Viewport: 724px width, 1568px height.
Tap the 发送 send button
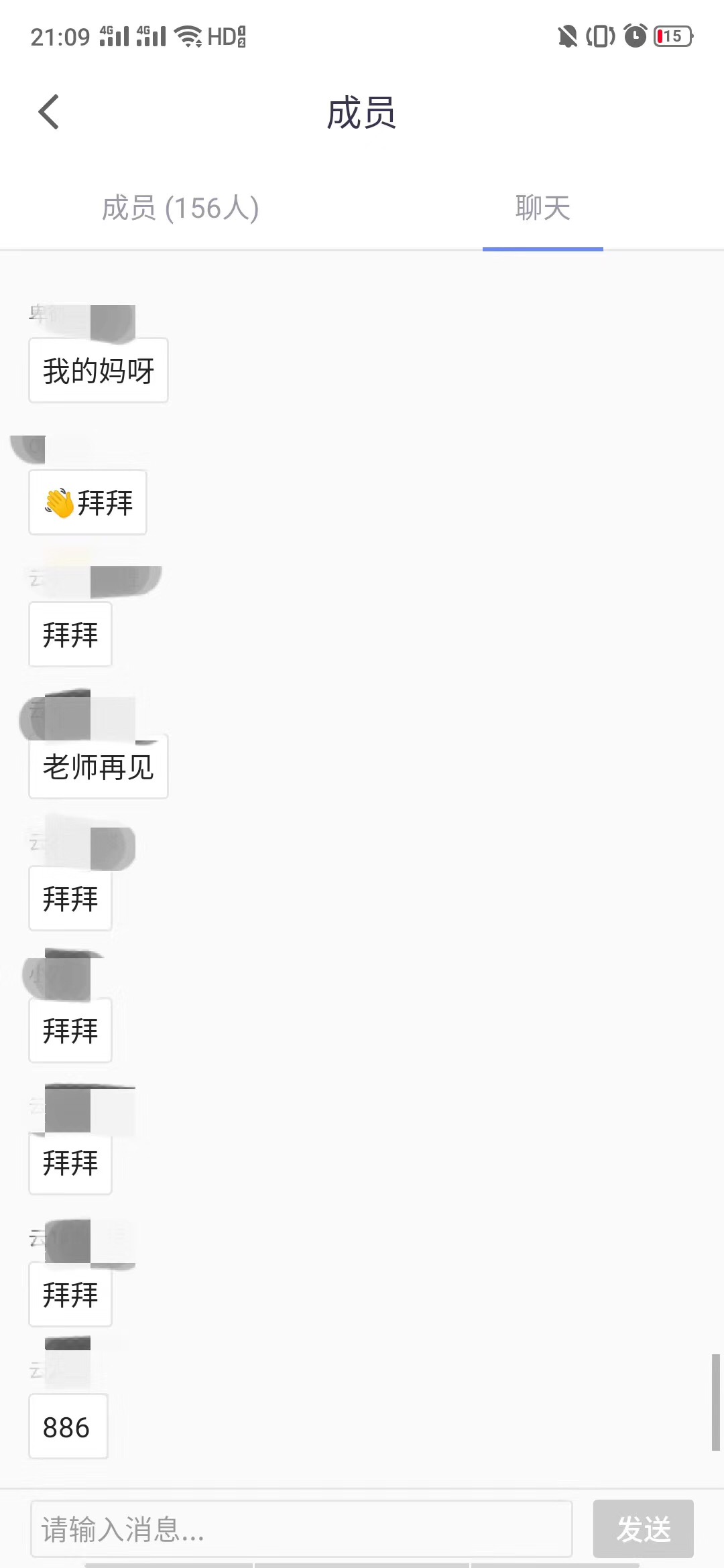[643, 1528]
